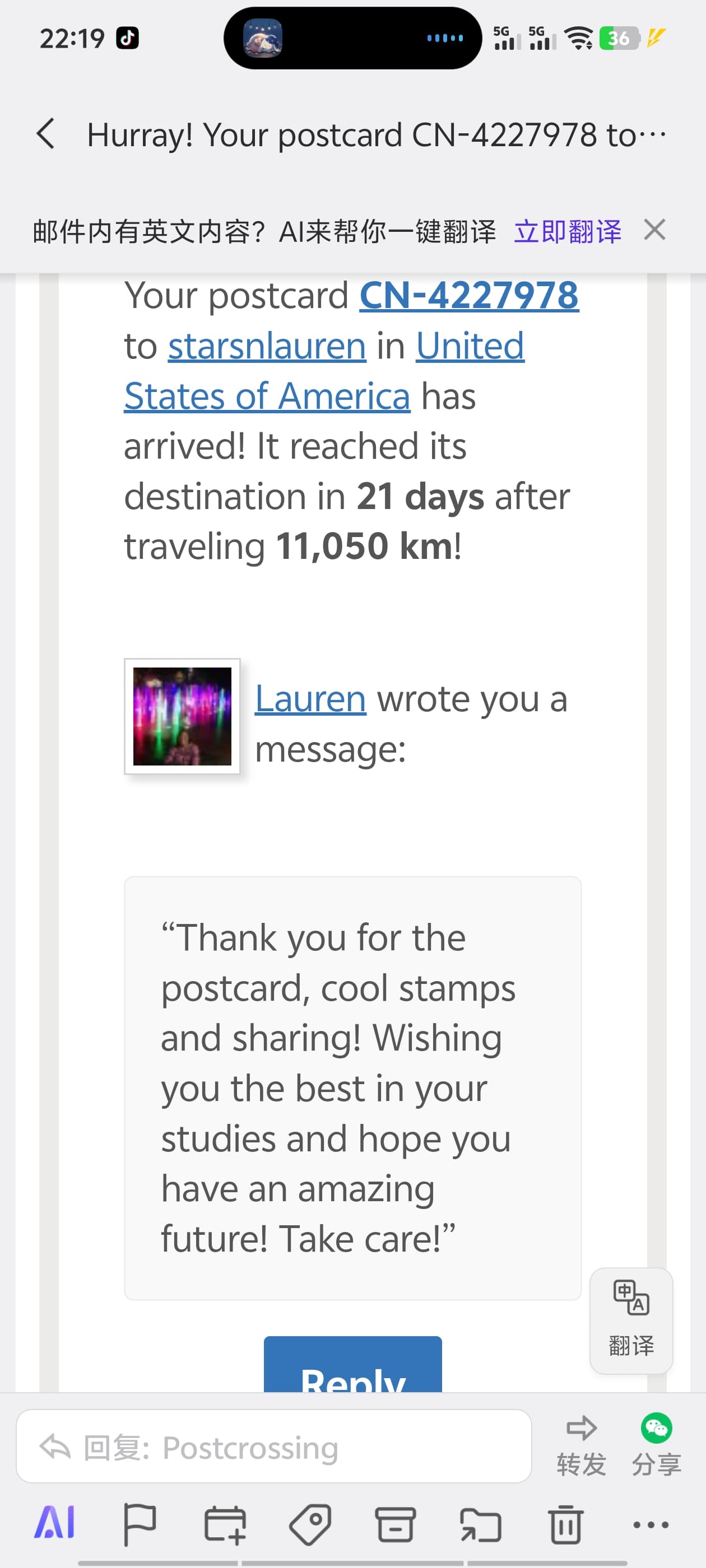This screenshot has height=1568, width=706.
Task: Dismiss the AI translation banner
Action: click(x=654, y=230)
